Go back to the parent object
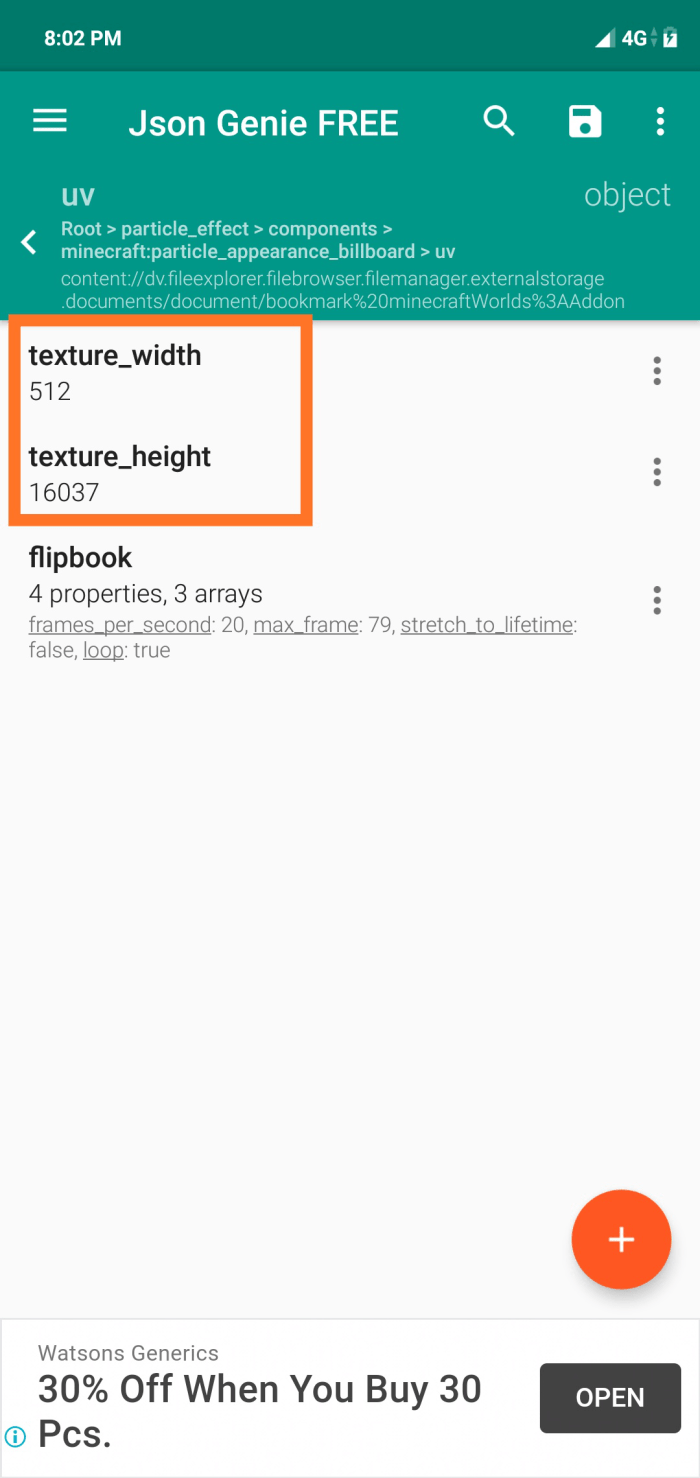 [29, 242]
